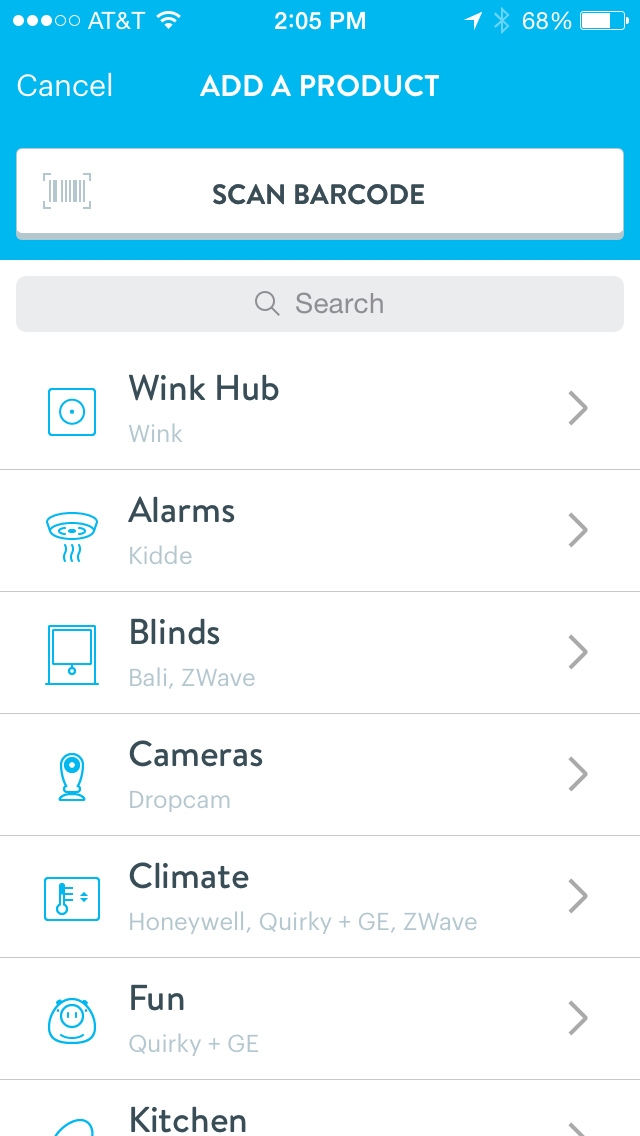
Task: Cancel adding a product
Action: 65,86
